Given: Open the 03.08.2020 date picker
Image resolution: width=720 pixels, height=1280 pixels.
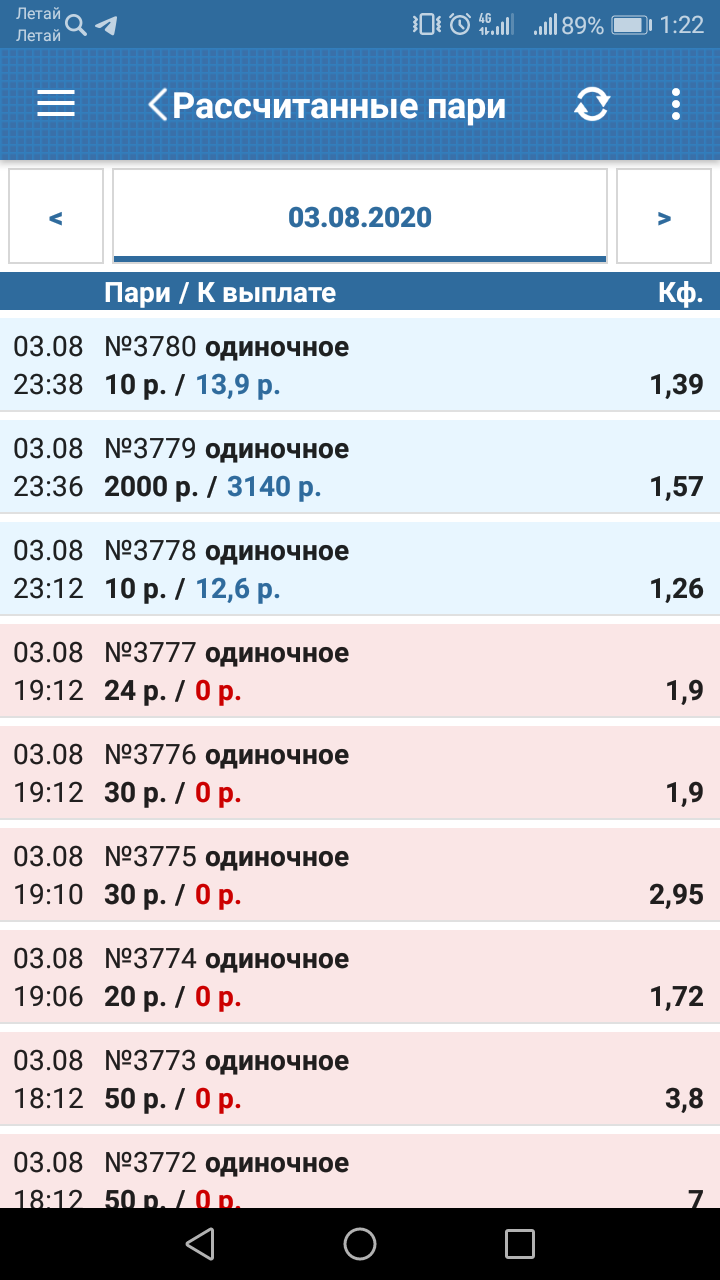Looking at the screenshot, I should click(x=360, y=217).
